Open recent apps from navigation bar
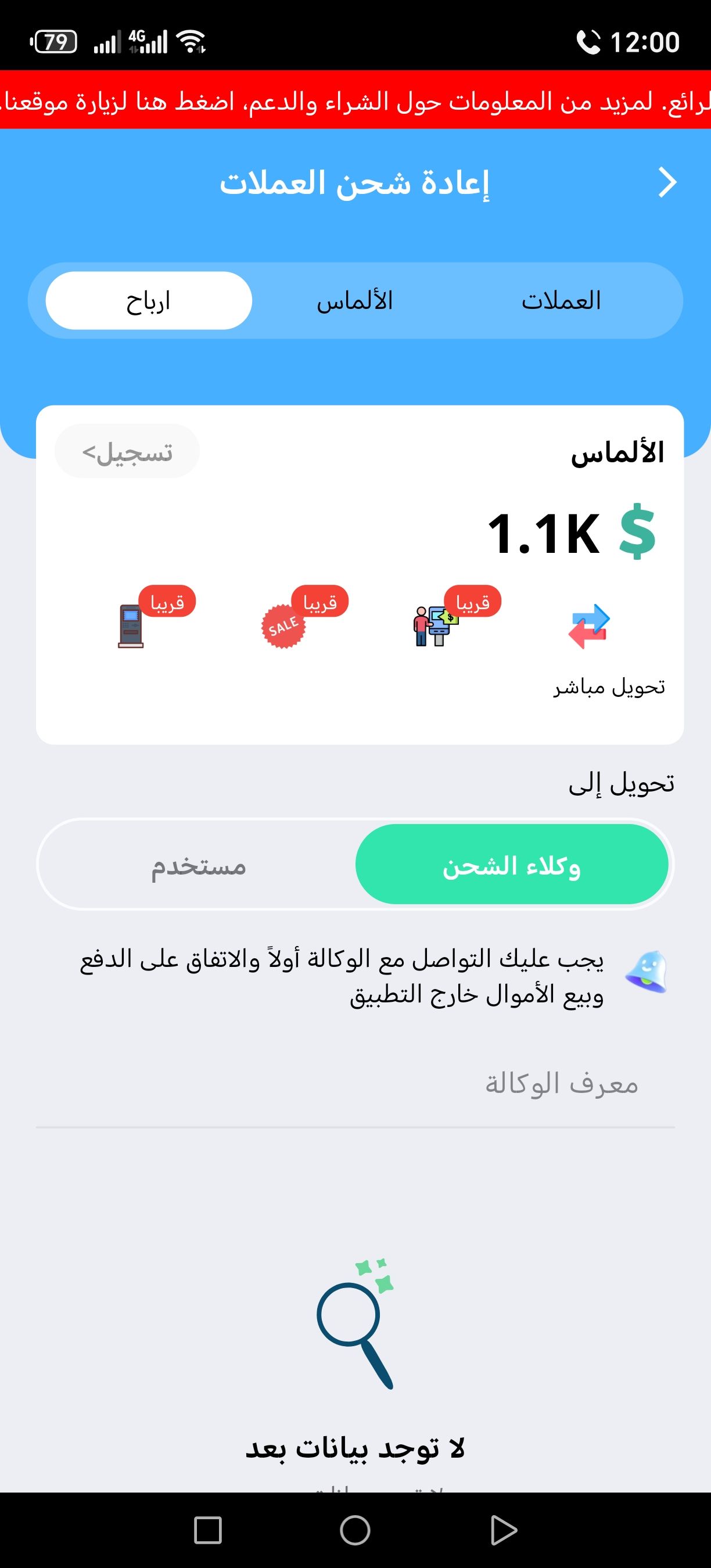Viewport: 711px width, 1568px height. [207, 1530]
